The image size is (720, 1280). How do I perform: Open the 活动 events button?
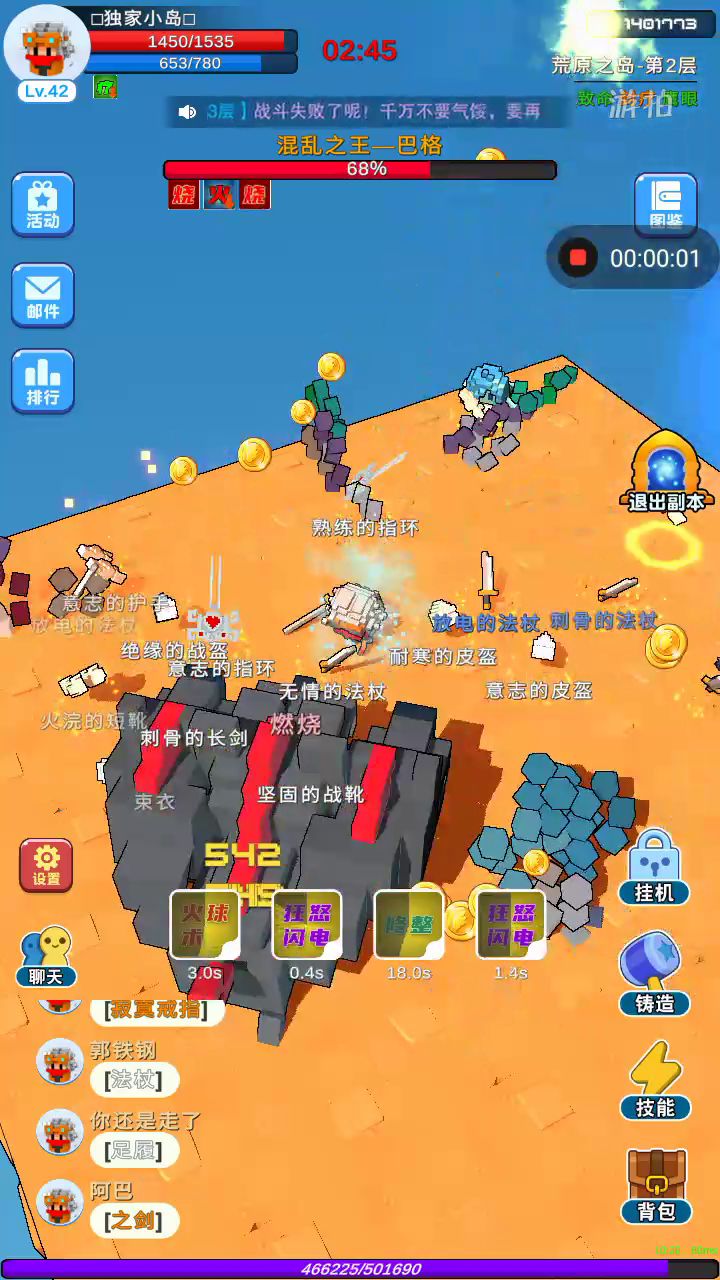click(43, 204)
